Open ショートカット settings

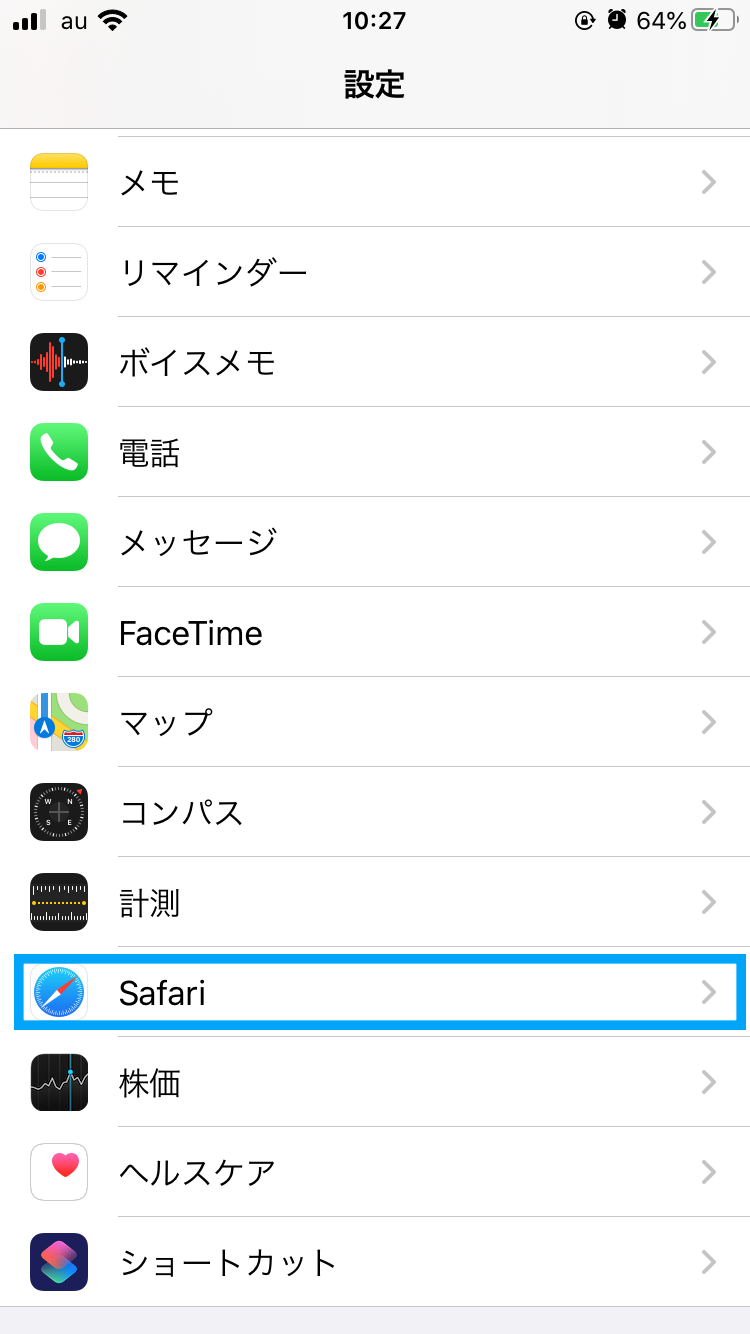(375, 1262)
